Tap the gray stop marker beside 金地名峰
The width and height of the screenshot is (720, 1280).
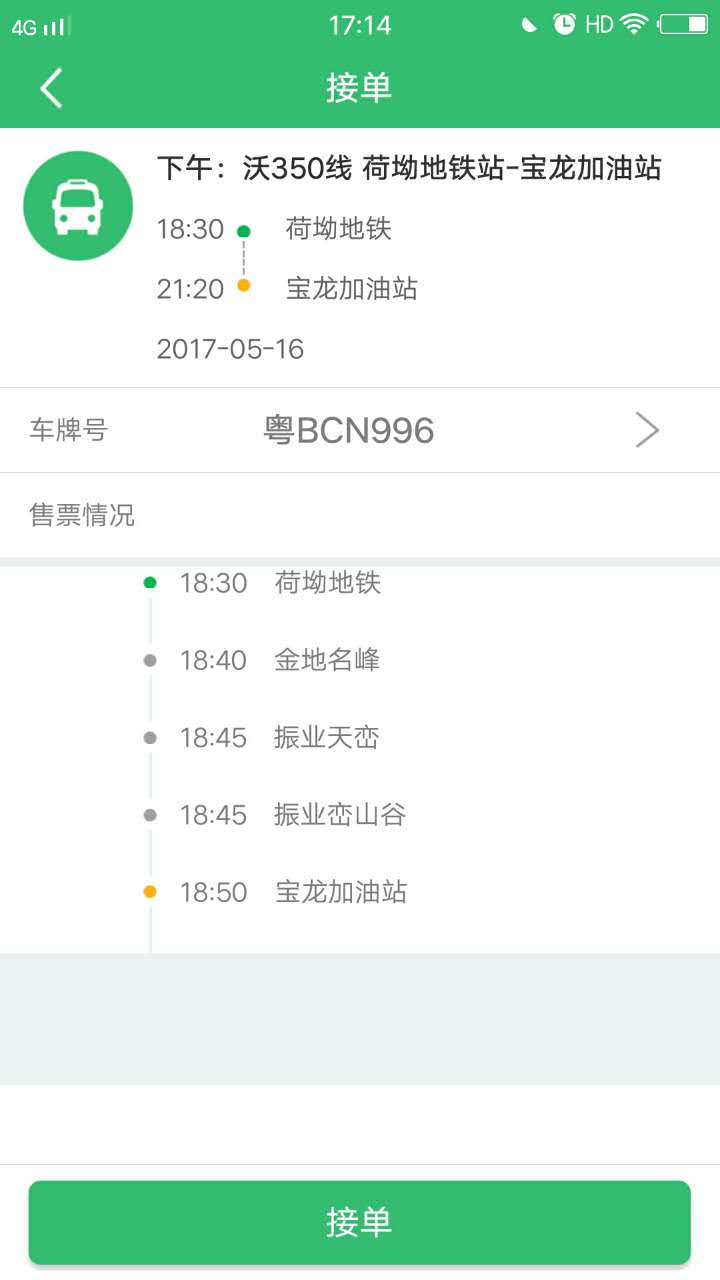point(149,660)
